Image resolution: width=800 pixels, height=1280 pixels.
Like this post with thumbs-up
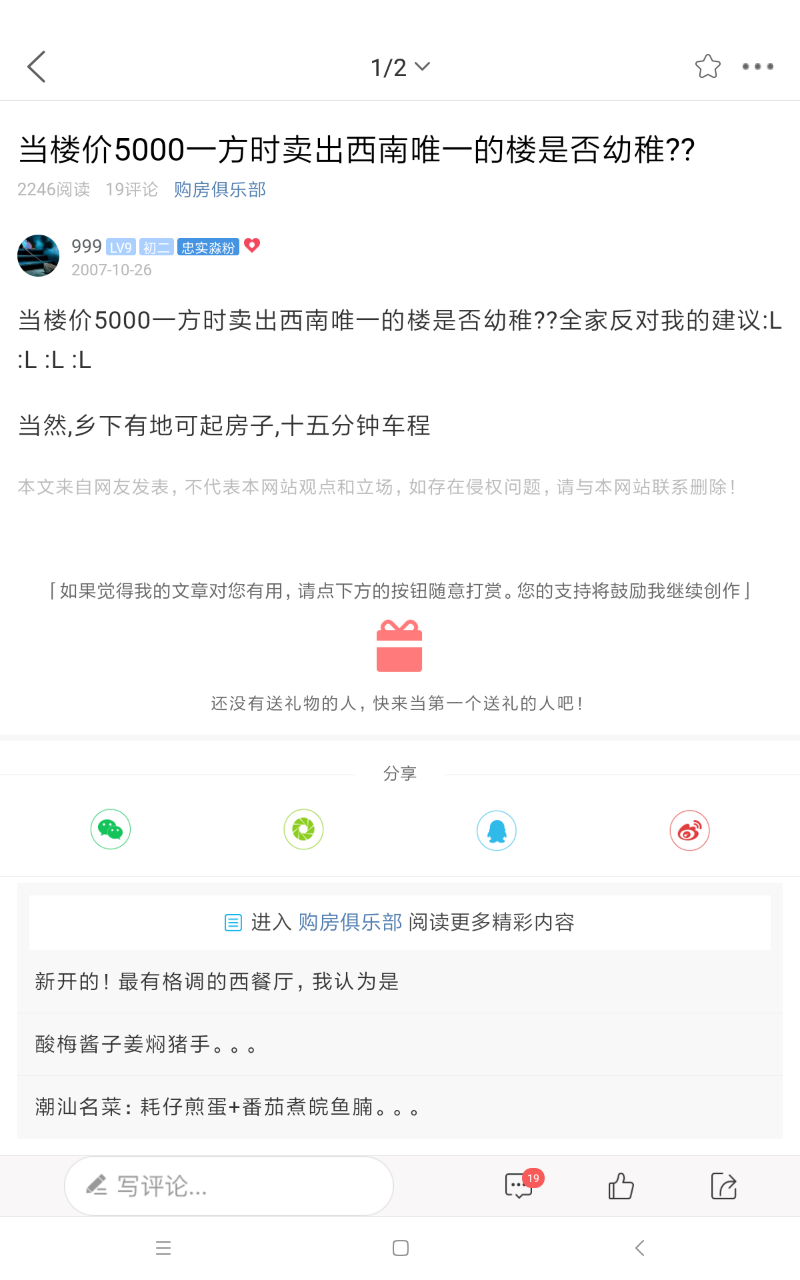click(x=621, y=1186)
